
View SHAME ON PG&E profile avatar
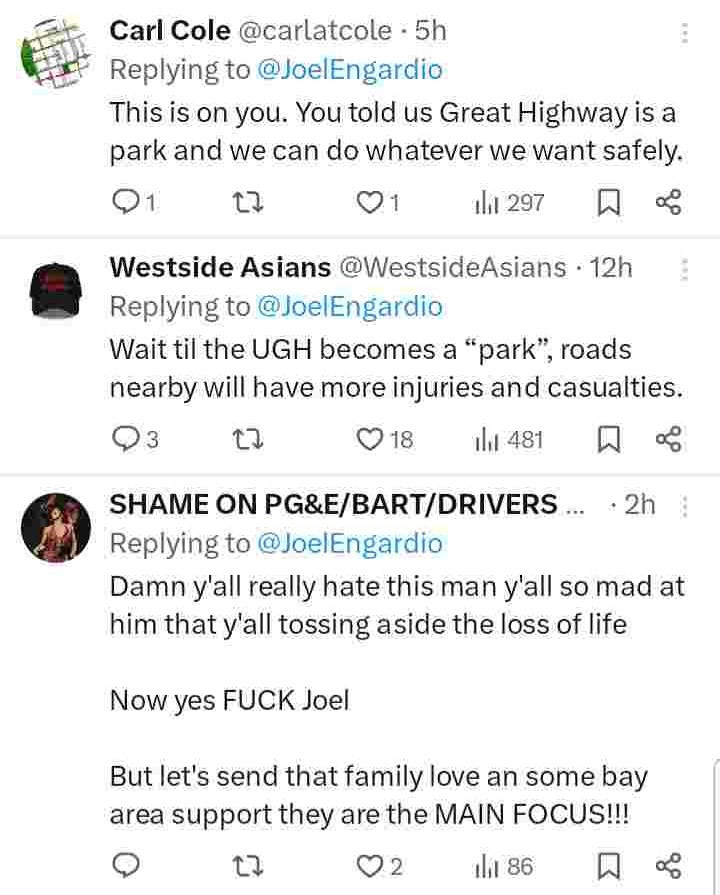50,527
